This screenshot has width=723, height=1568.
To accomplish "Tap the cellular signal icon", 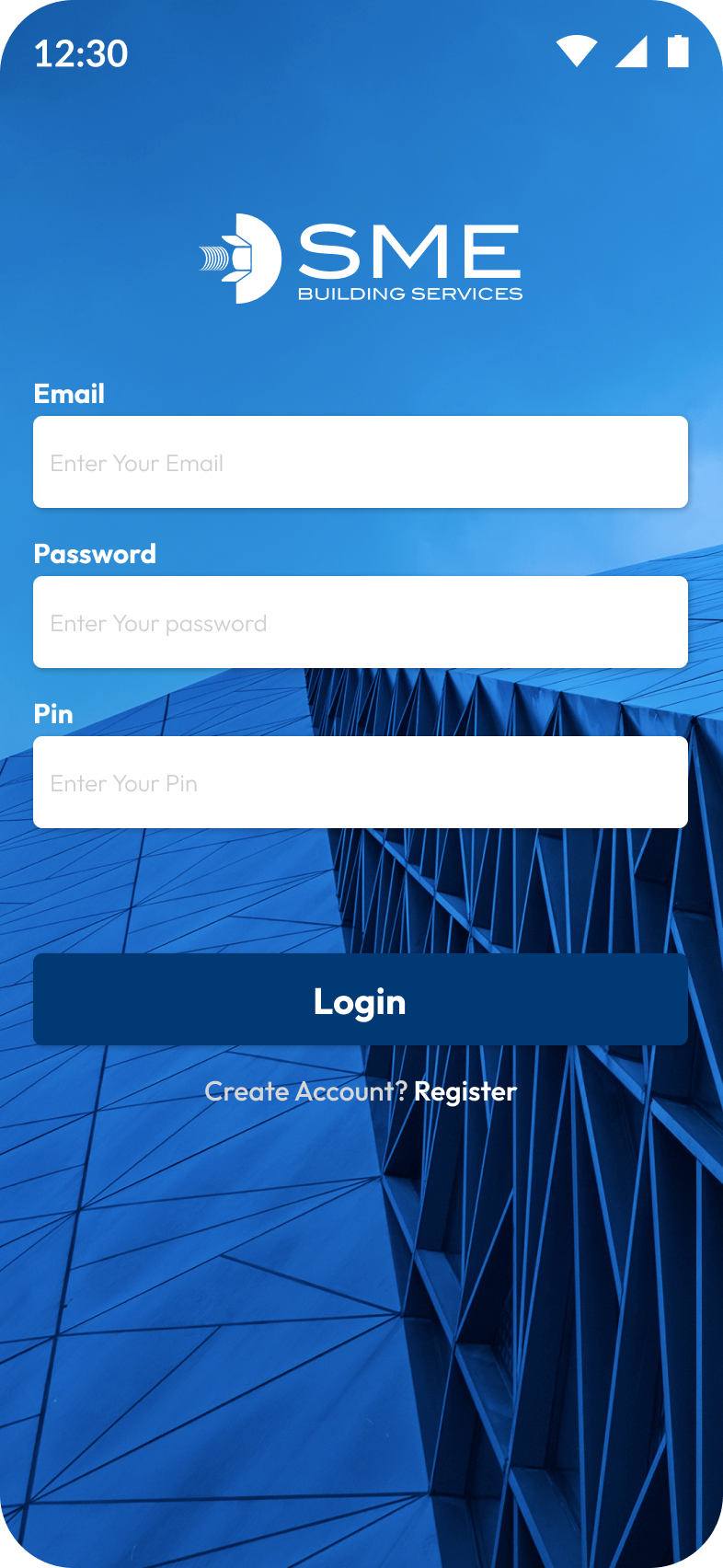I will tap(630, 53).
